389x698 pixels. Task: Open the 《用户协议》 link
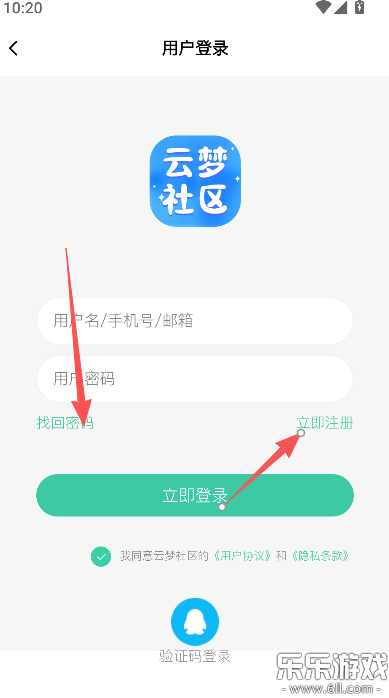(x=242, y=556)
